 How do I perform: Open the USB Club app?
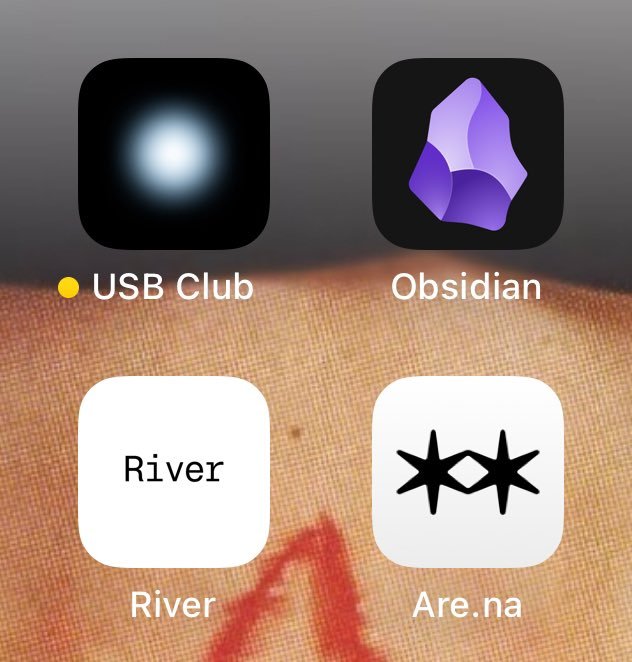click(x=173, y=153)
